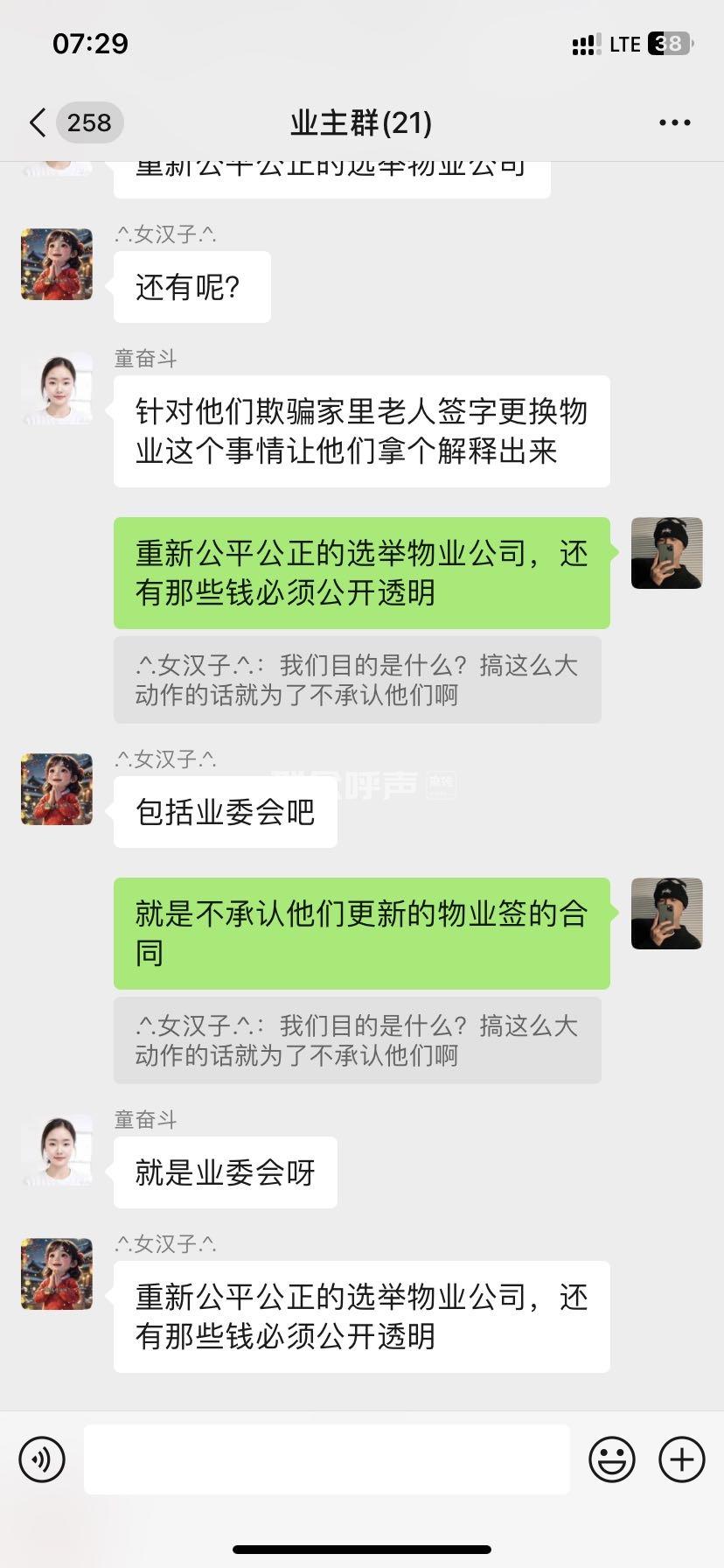The image size is (724, 1568).
Task: Open 童奋斗's avatar beside 就是业委会呀
Action: (x=57, y=1150)
